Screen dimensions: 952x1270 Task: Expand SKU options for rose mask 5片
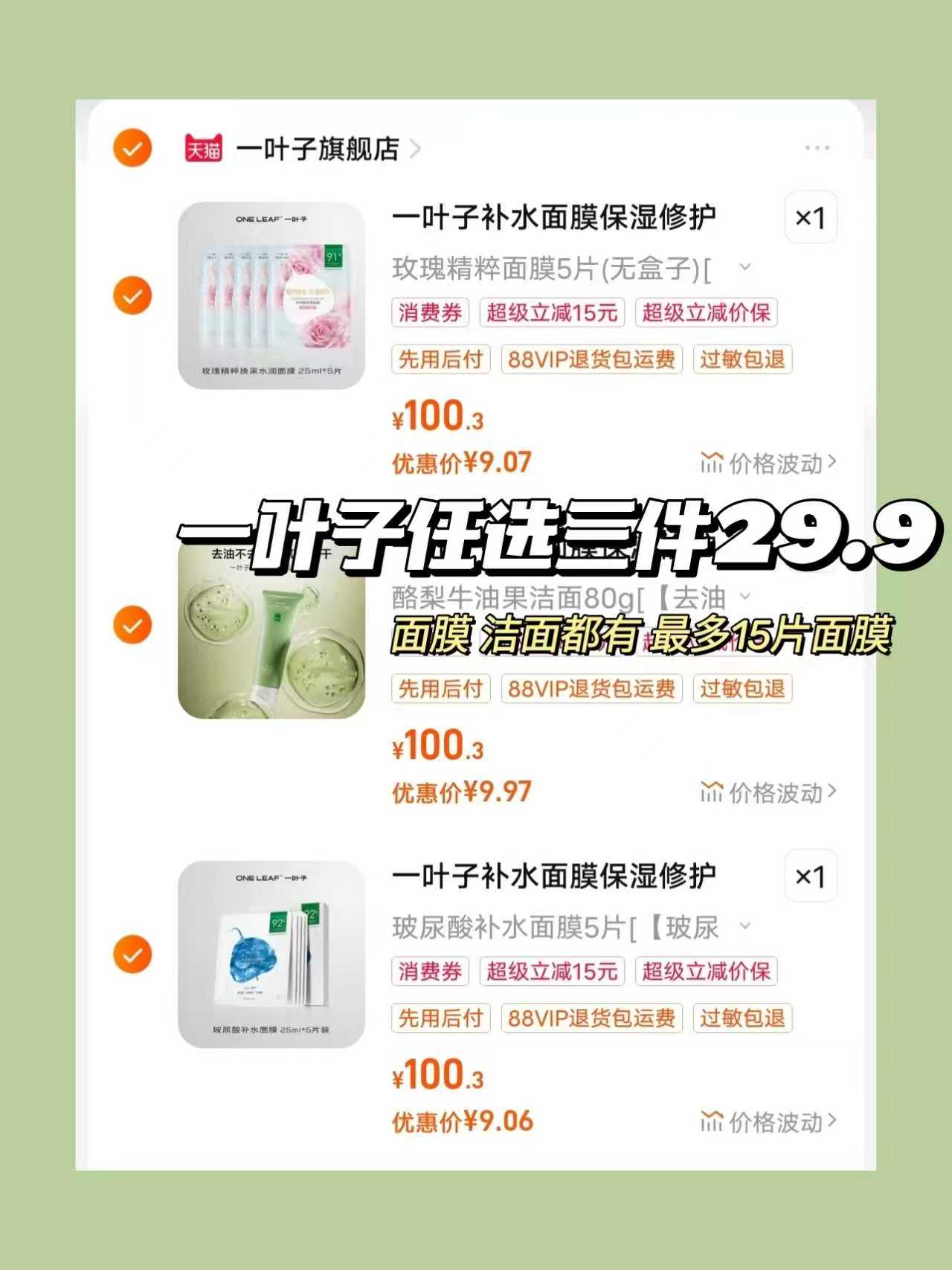point(746,266)
